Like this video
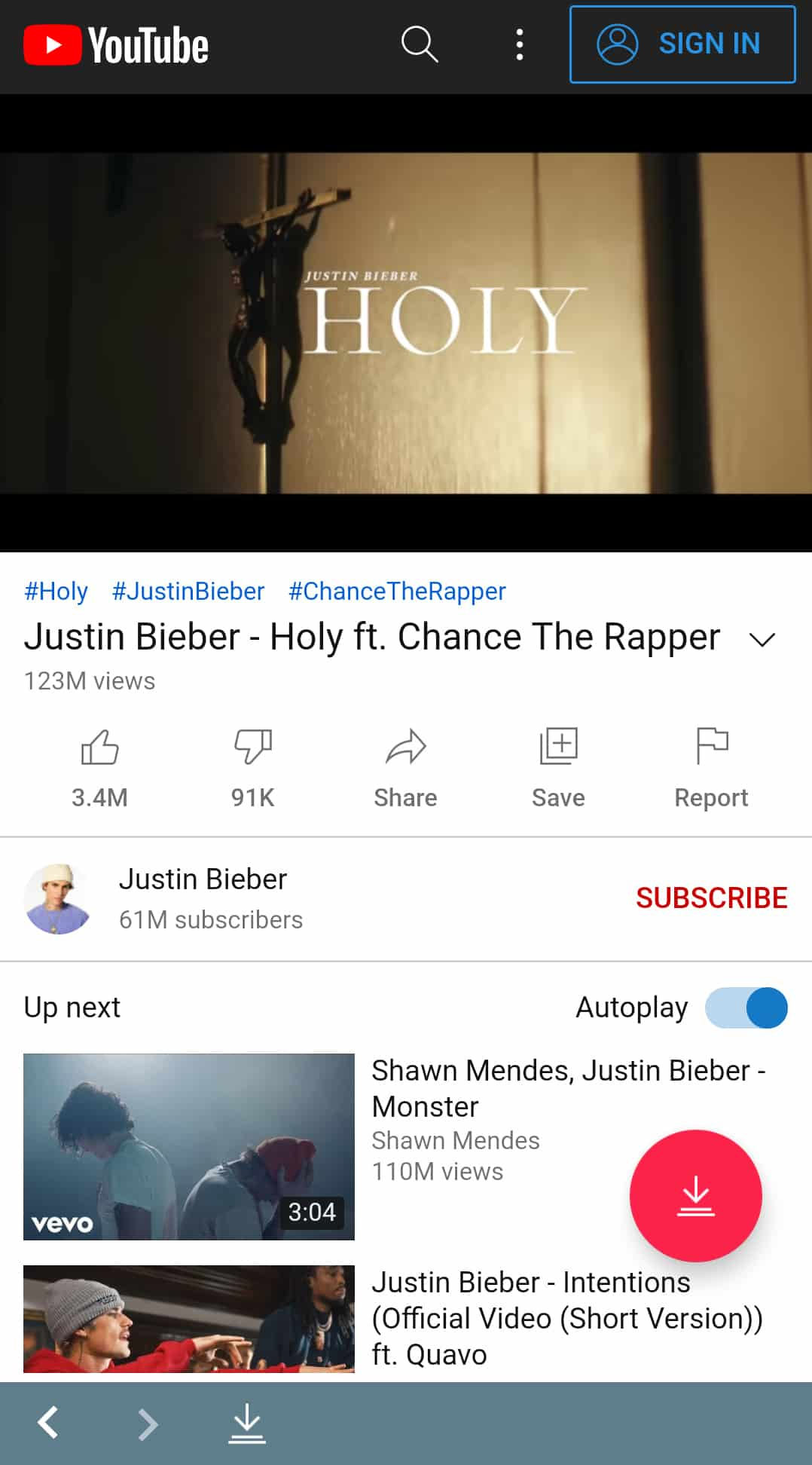The width and height of the screenshot is (812, 1465). (x=99, y=765)
